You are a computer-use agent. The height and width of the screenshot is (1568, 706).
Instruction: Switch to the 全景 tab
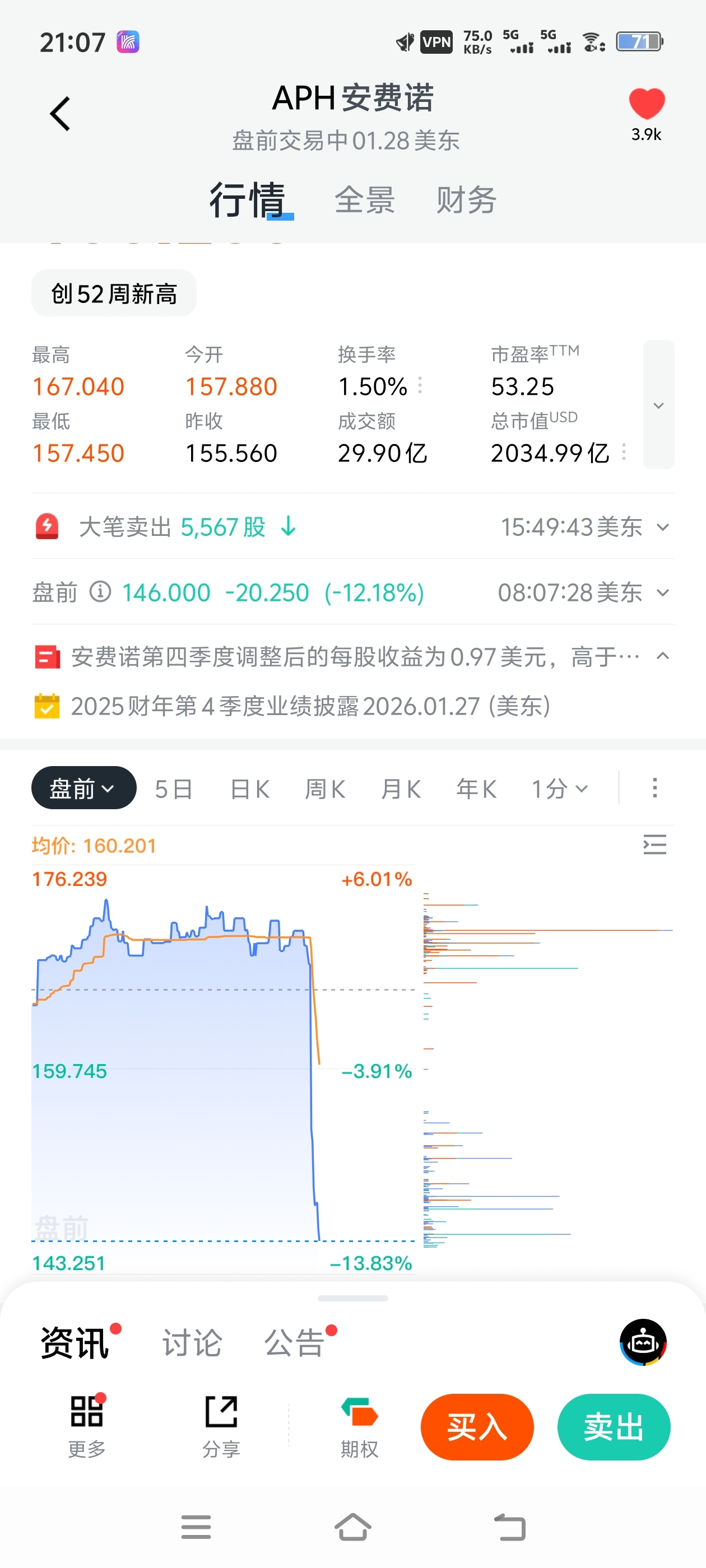[x=364, y=200]
